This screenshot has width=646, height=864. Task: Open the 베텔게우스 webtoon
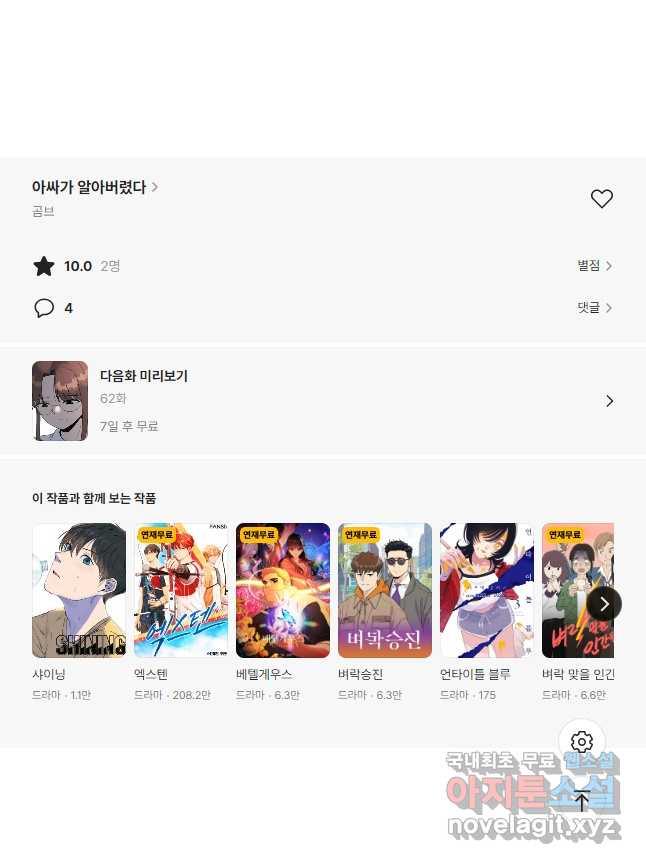point(283,591)
